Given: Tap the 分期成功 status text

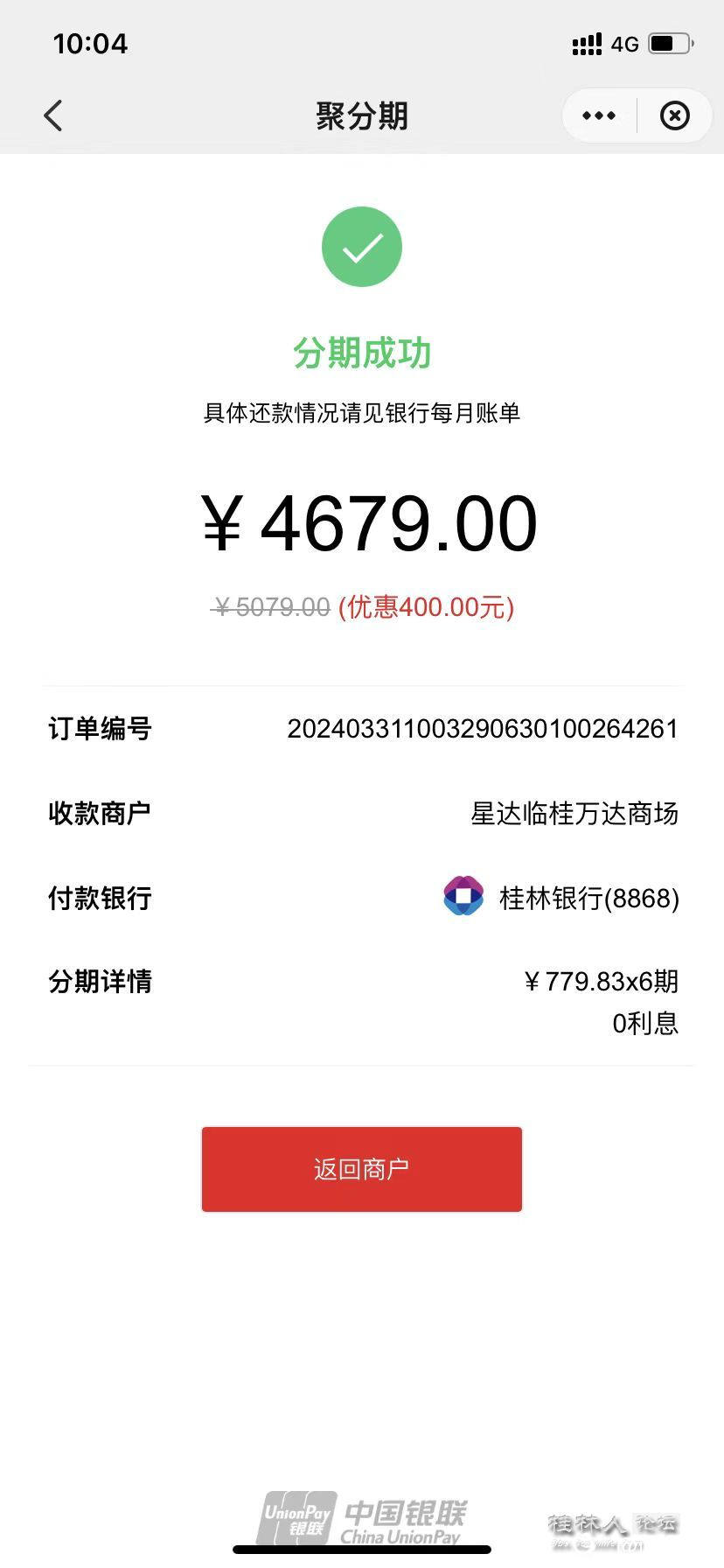Looking at the screenshot, I should (x=362, y=353).
